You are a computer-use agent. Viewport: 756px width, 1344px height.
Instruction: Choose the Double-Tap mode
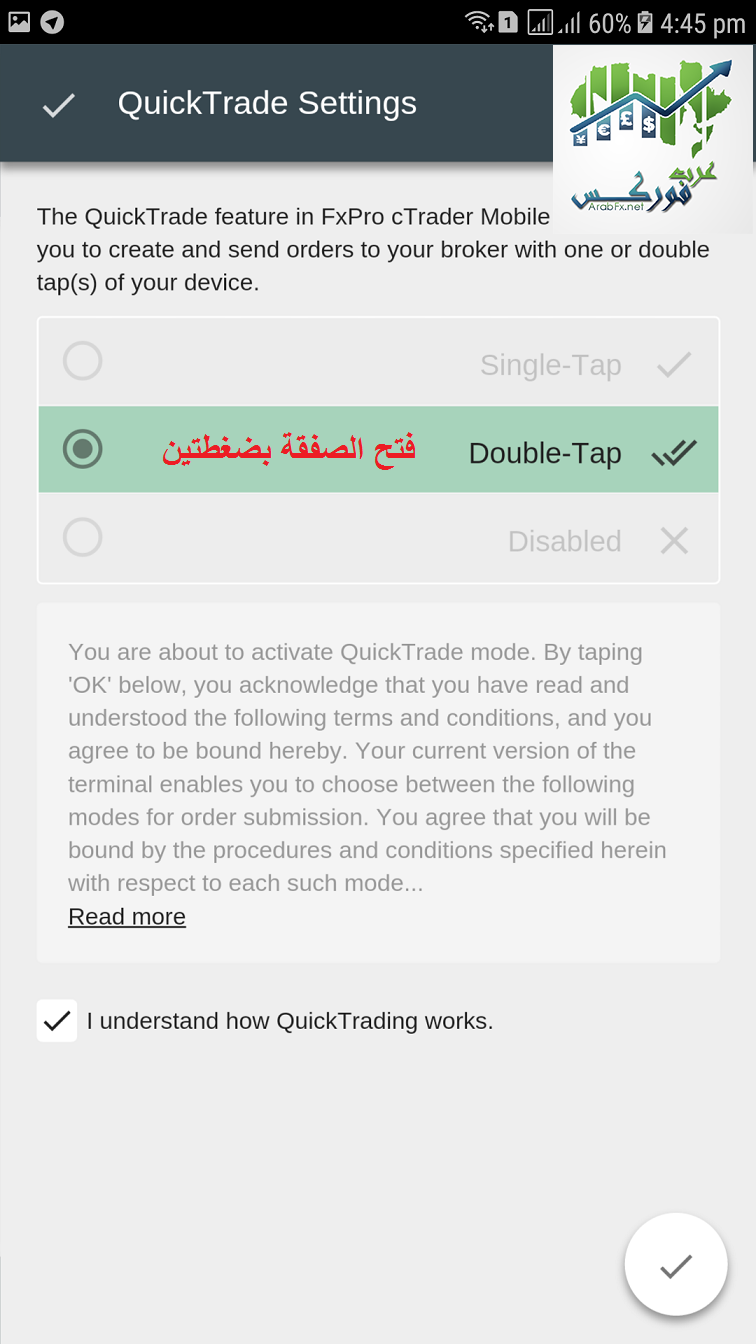(x=378, y=449)
